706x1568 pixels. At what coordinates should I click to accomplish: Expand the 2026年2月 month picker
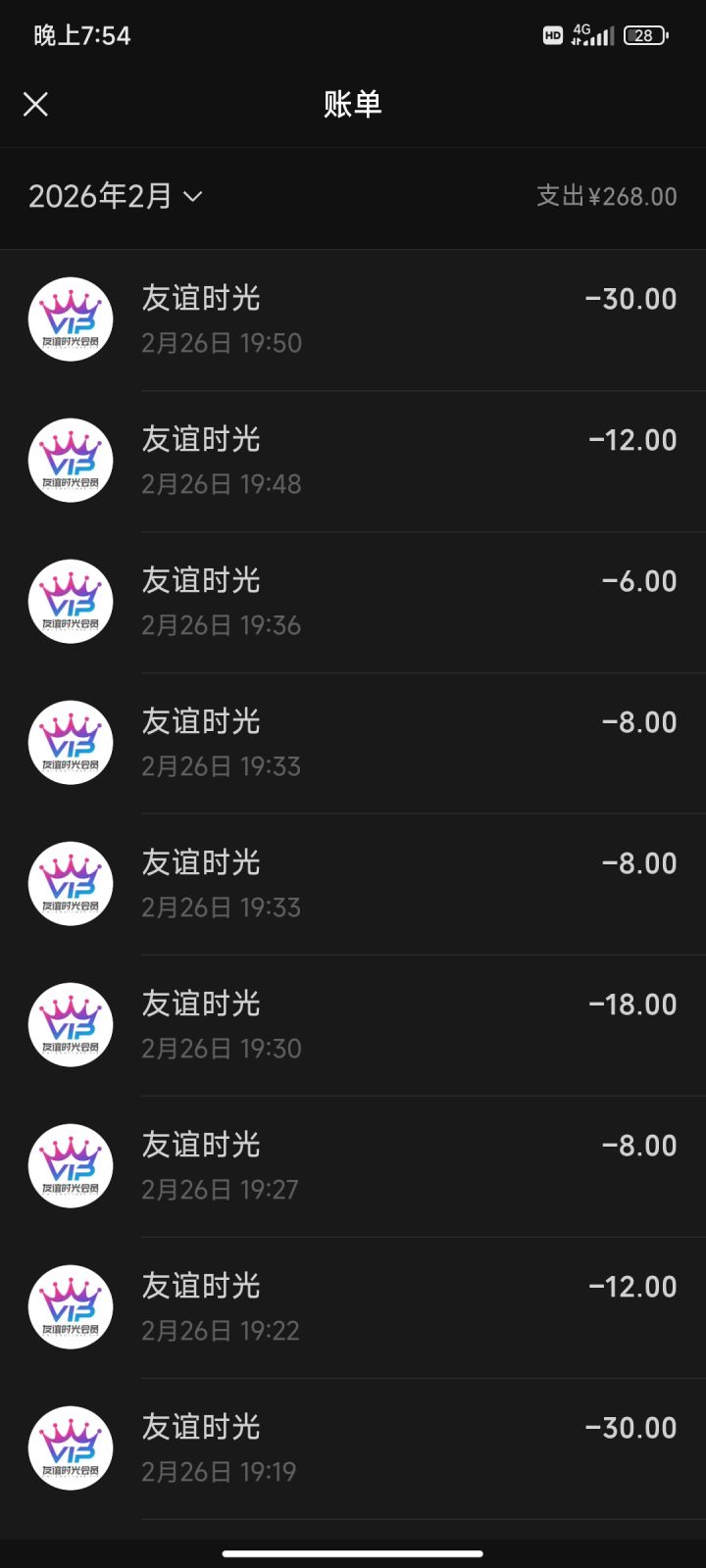coord(116,197)
